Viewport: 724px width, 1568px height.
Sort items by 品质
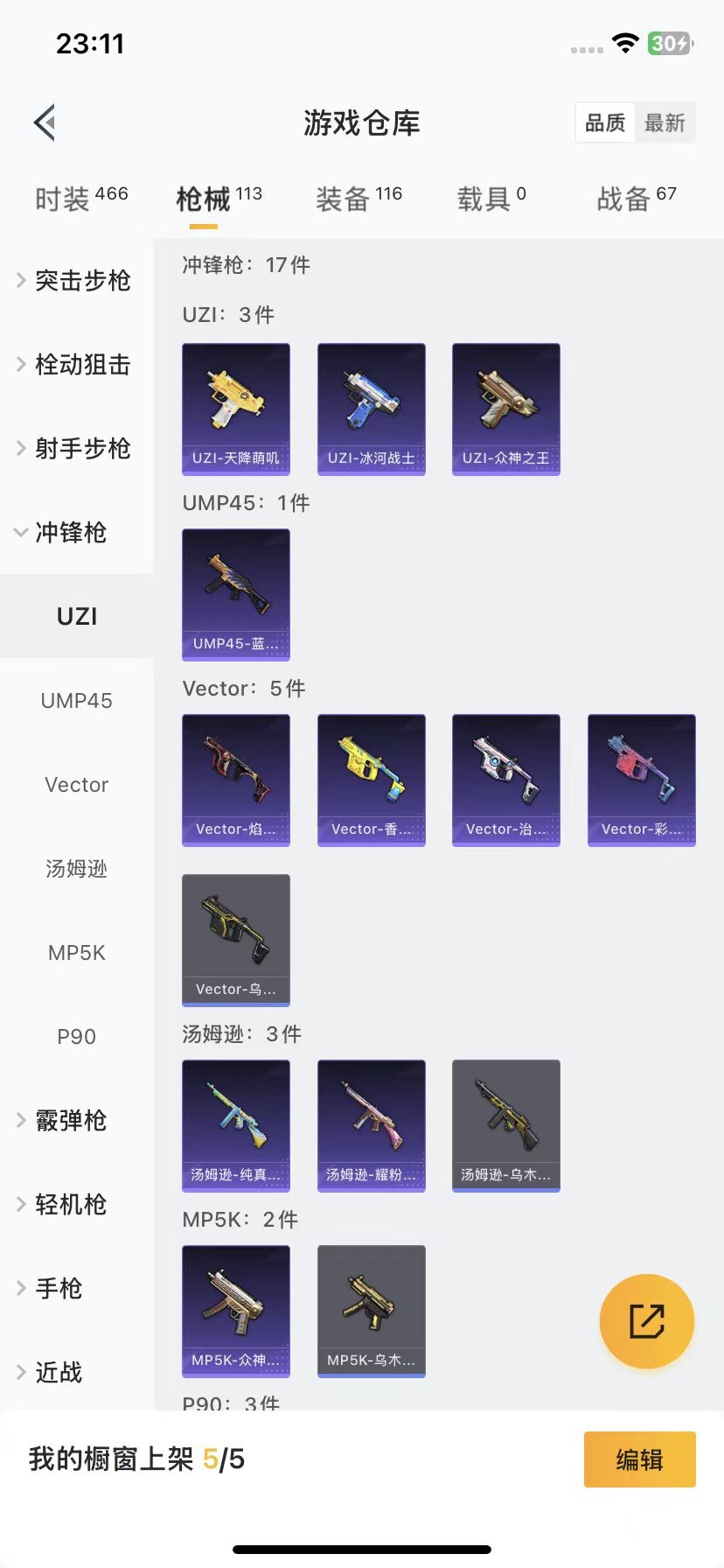point(605,122)
